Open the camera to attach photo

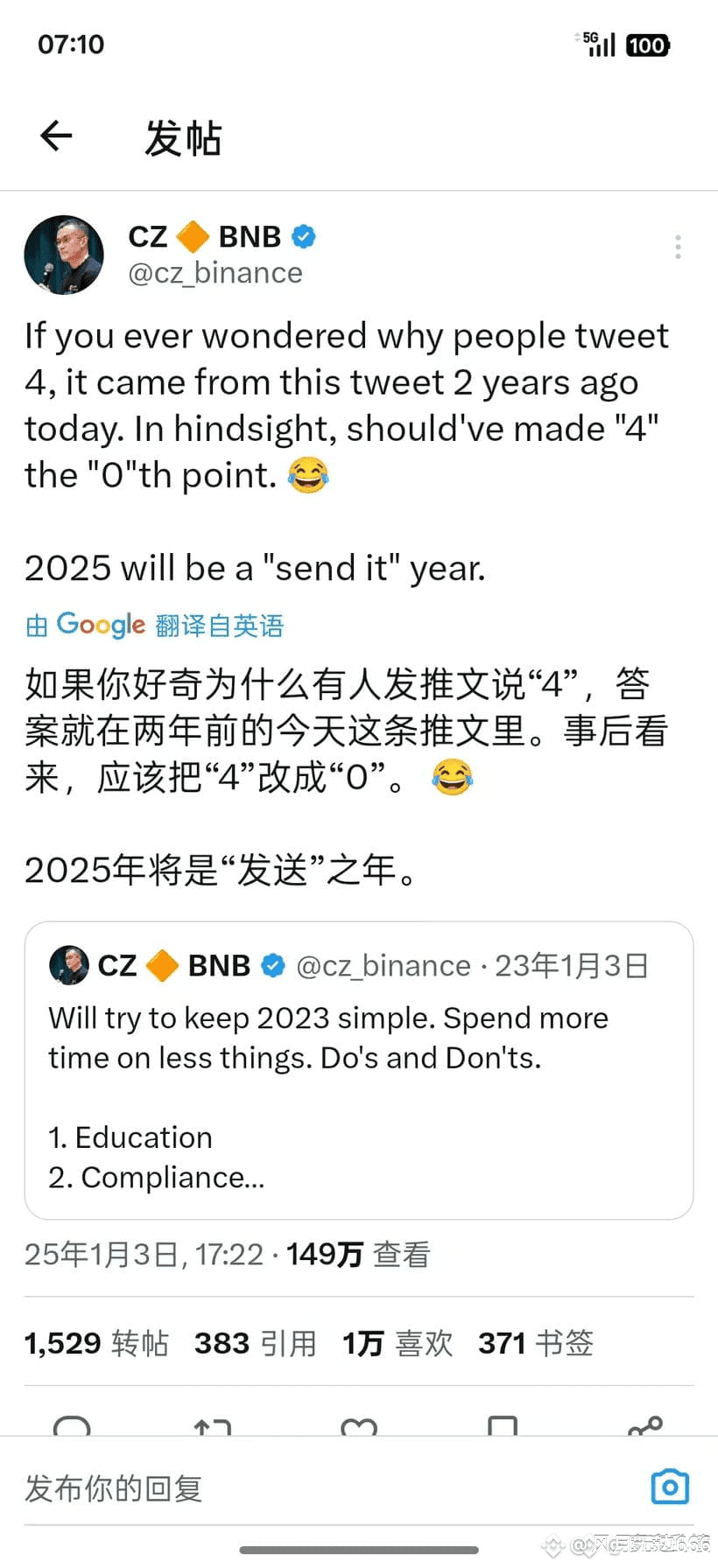pos(670,1487)
